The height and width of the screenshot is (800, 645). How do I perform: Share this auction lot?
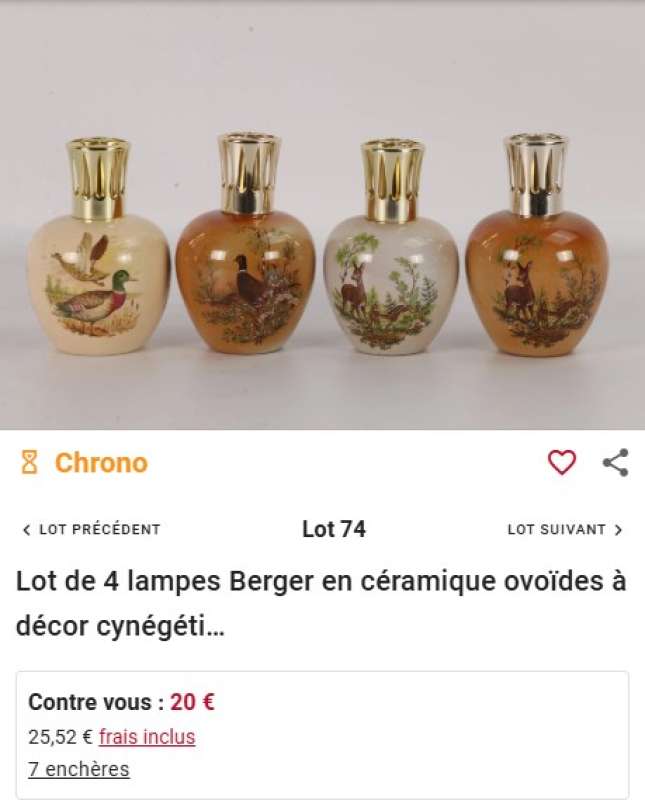(x=615, y=462)
